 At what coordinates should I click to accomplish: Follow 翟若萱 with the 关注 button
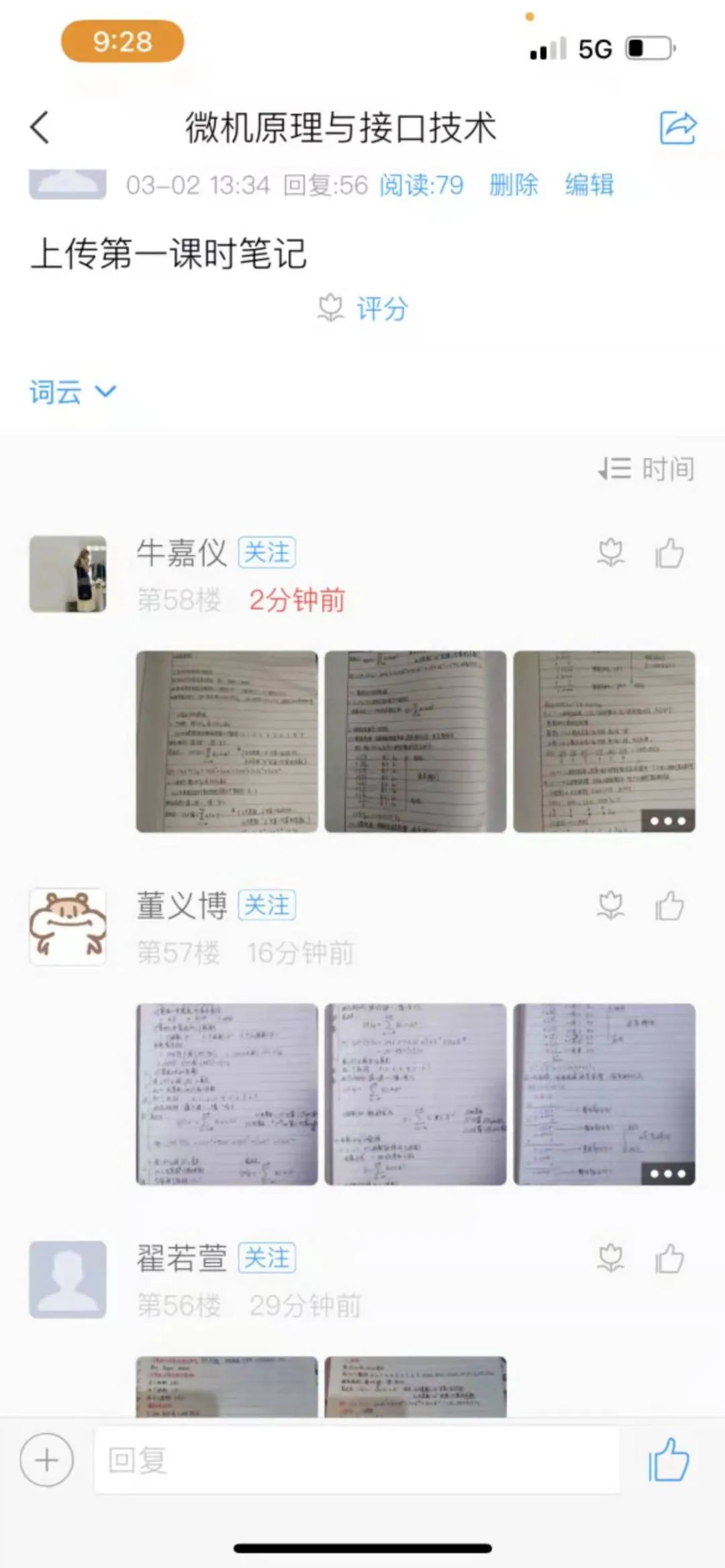pos(267,1258)
